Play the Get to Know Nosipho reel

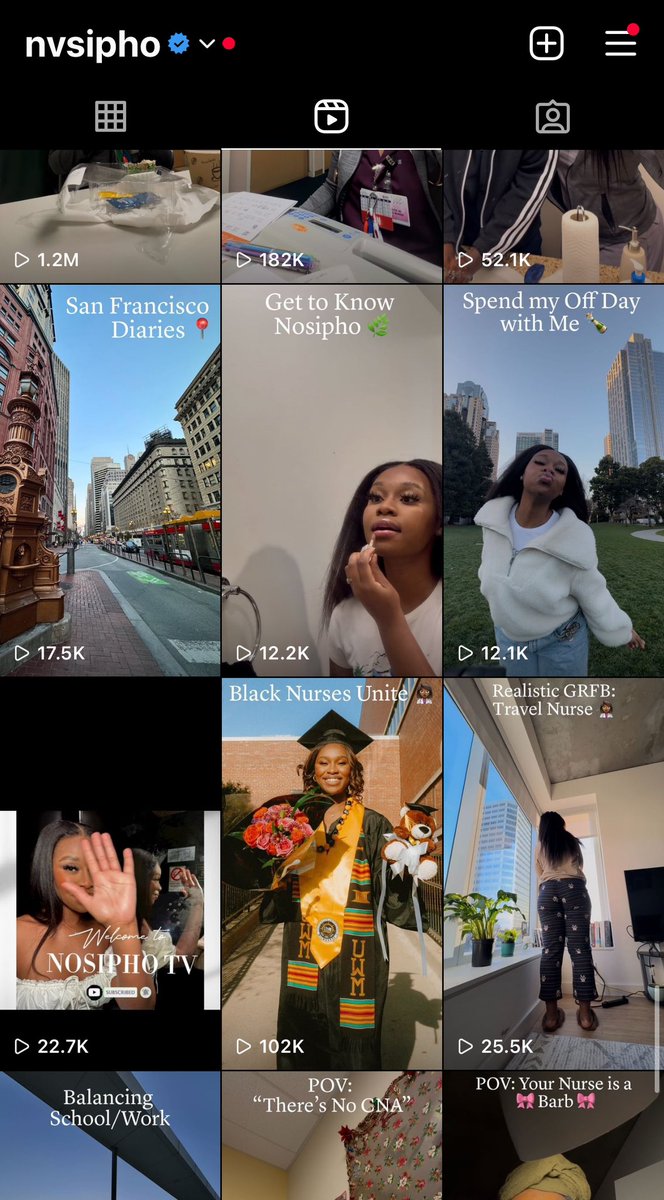click(331, 480)
